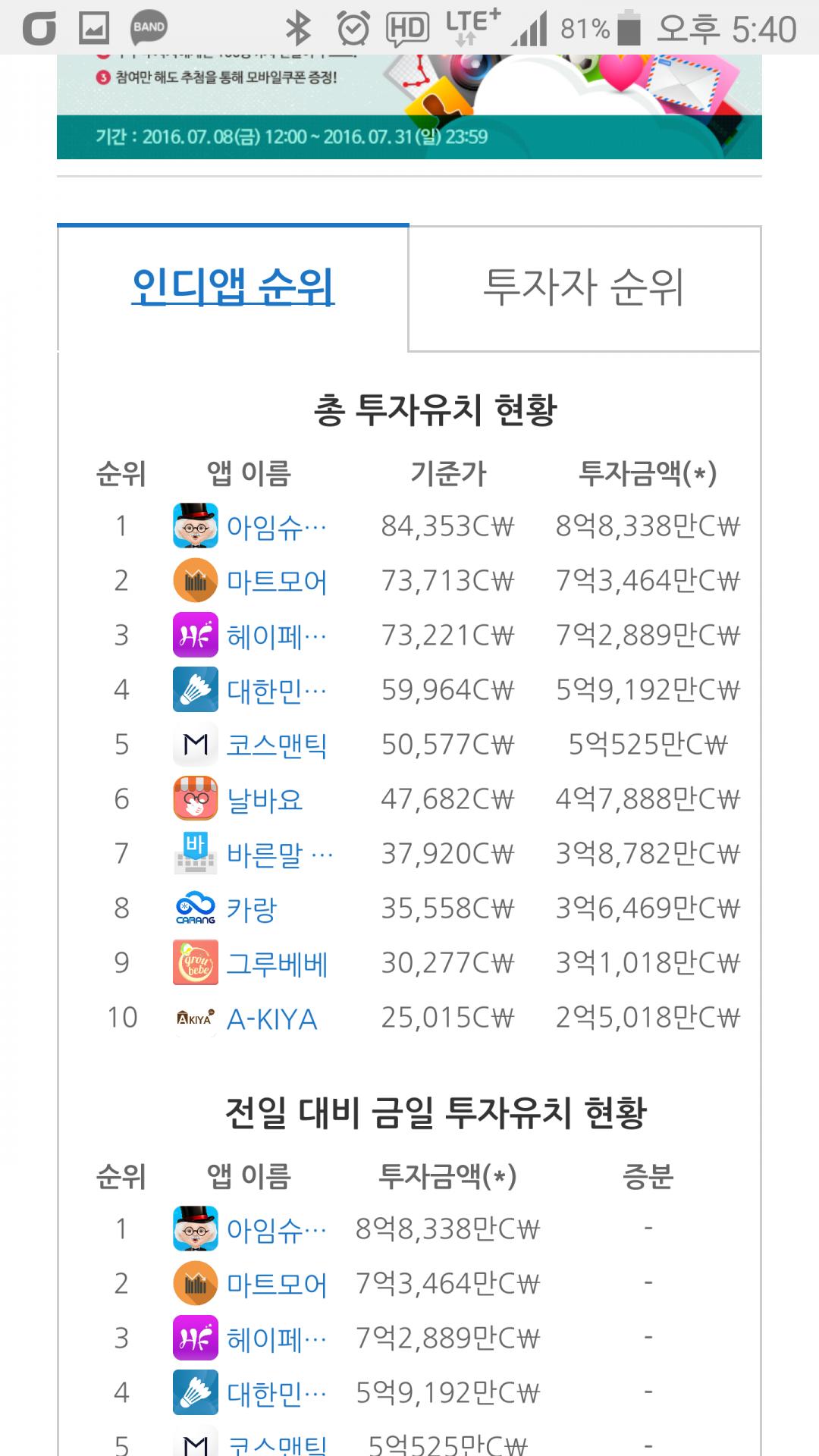Open 아임슈… in total investment ranking

276,527
